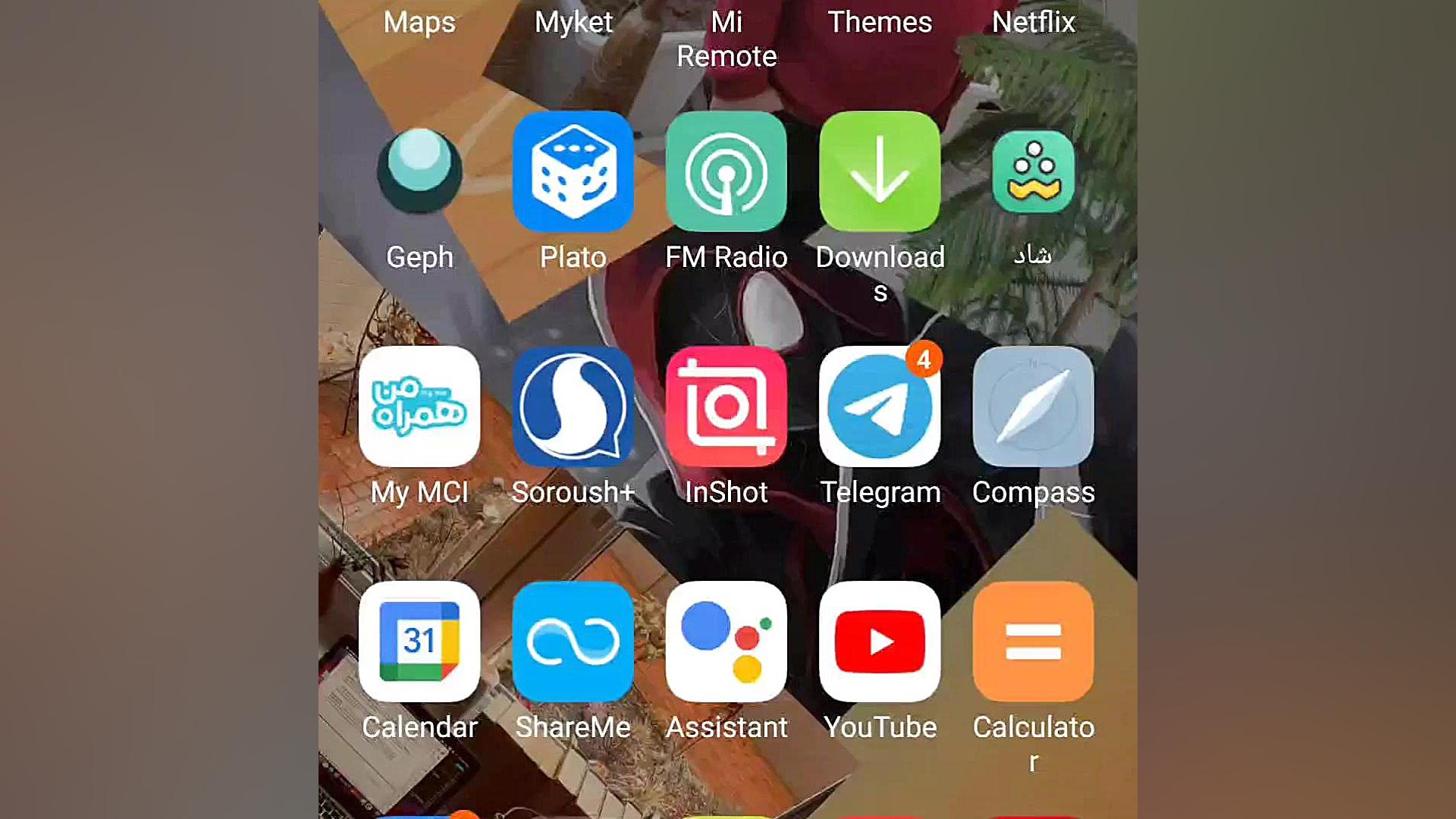Open the Calculator app
This screenshot has width=1456, height=819.
(1034, 642)
